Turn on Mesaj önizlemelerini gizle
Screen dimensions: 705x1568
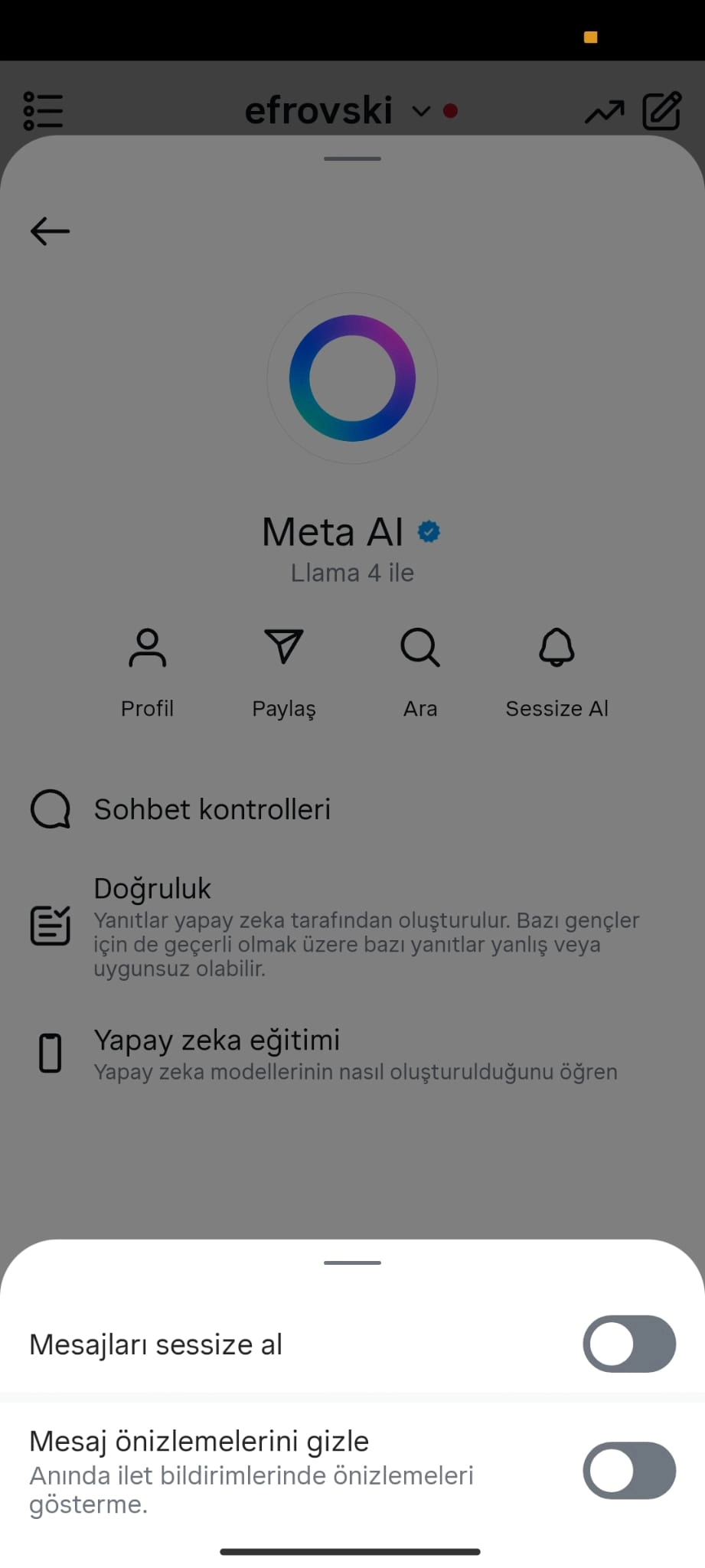coord(628,1470)
